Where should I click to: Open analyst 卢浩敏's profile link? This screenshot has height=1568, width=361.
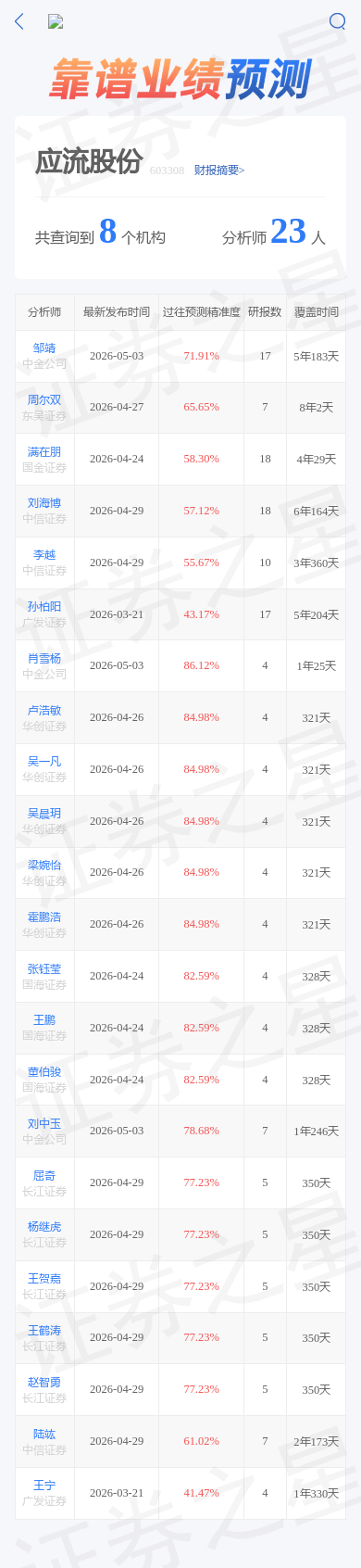[44, 711]
